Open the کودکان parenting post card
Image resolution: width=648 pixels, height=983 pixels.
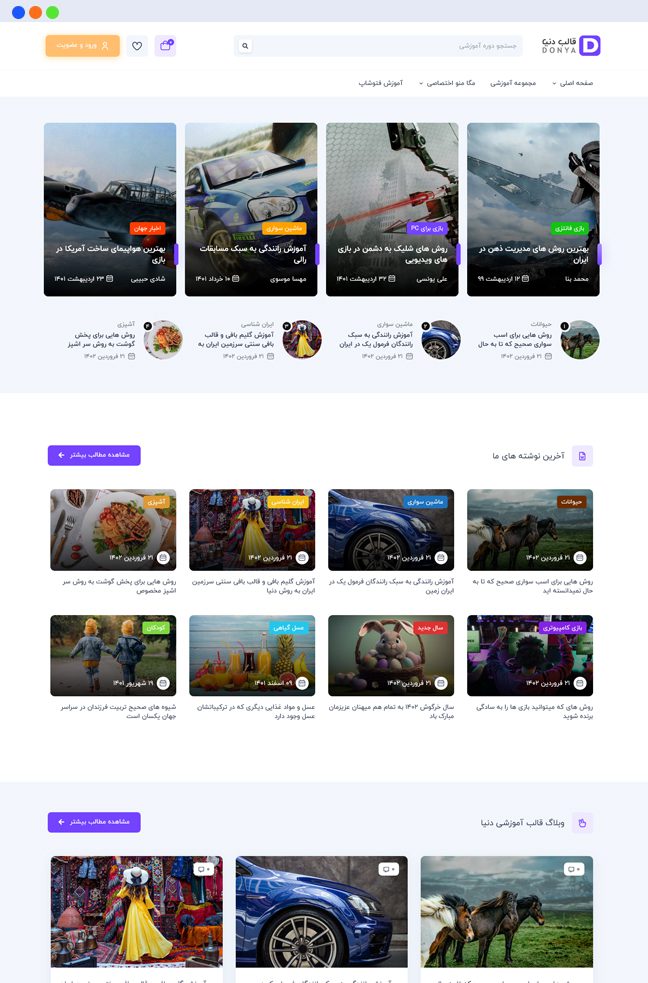click(x=113, y=656)
